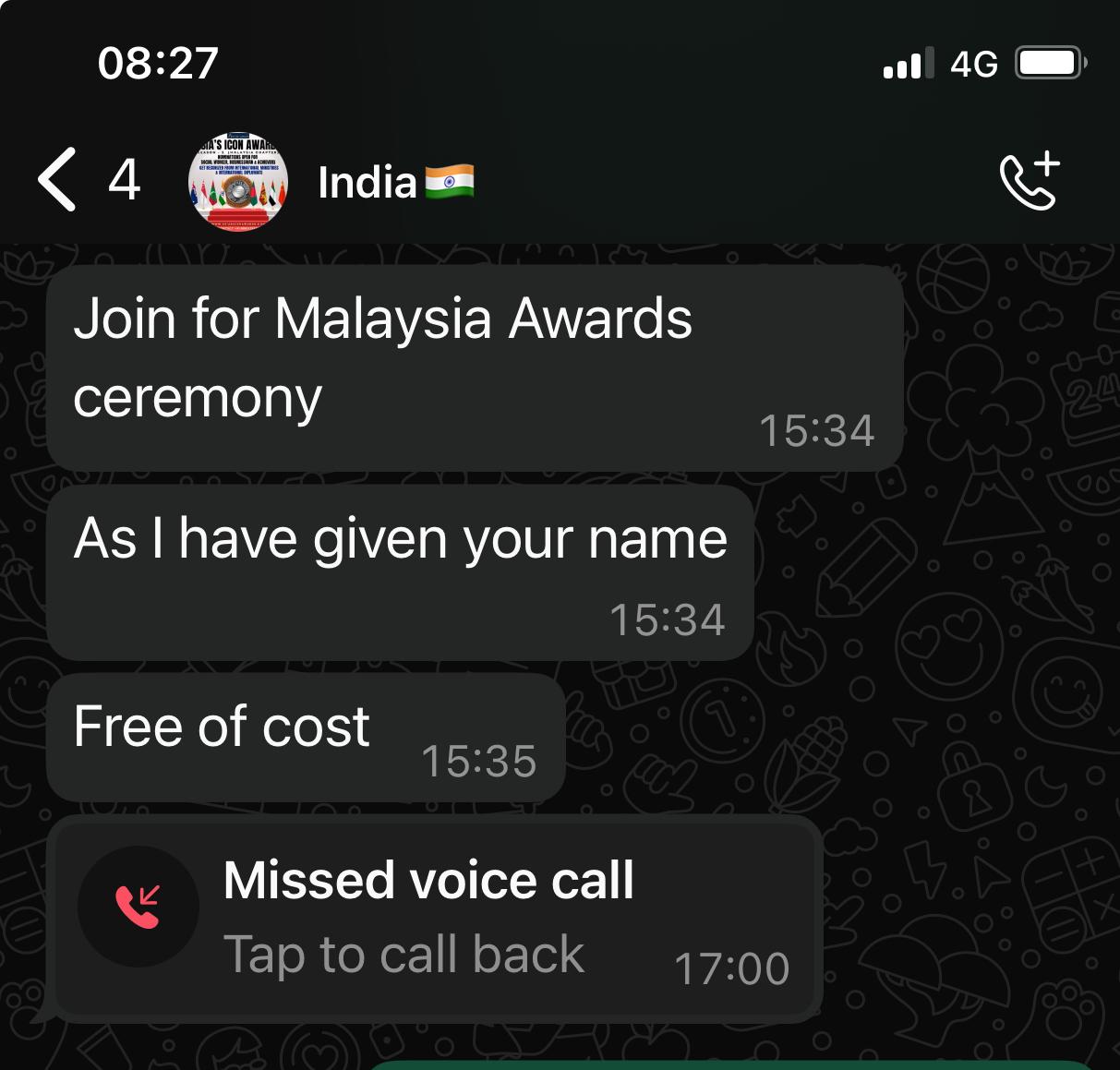
Task: Open India chat info from title
Action: click(x=395, y=183)
